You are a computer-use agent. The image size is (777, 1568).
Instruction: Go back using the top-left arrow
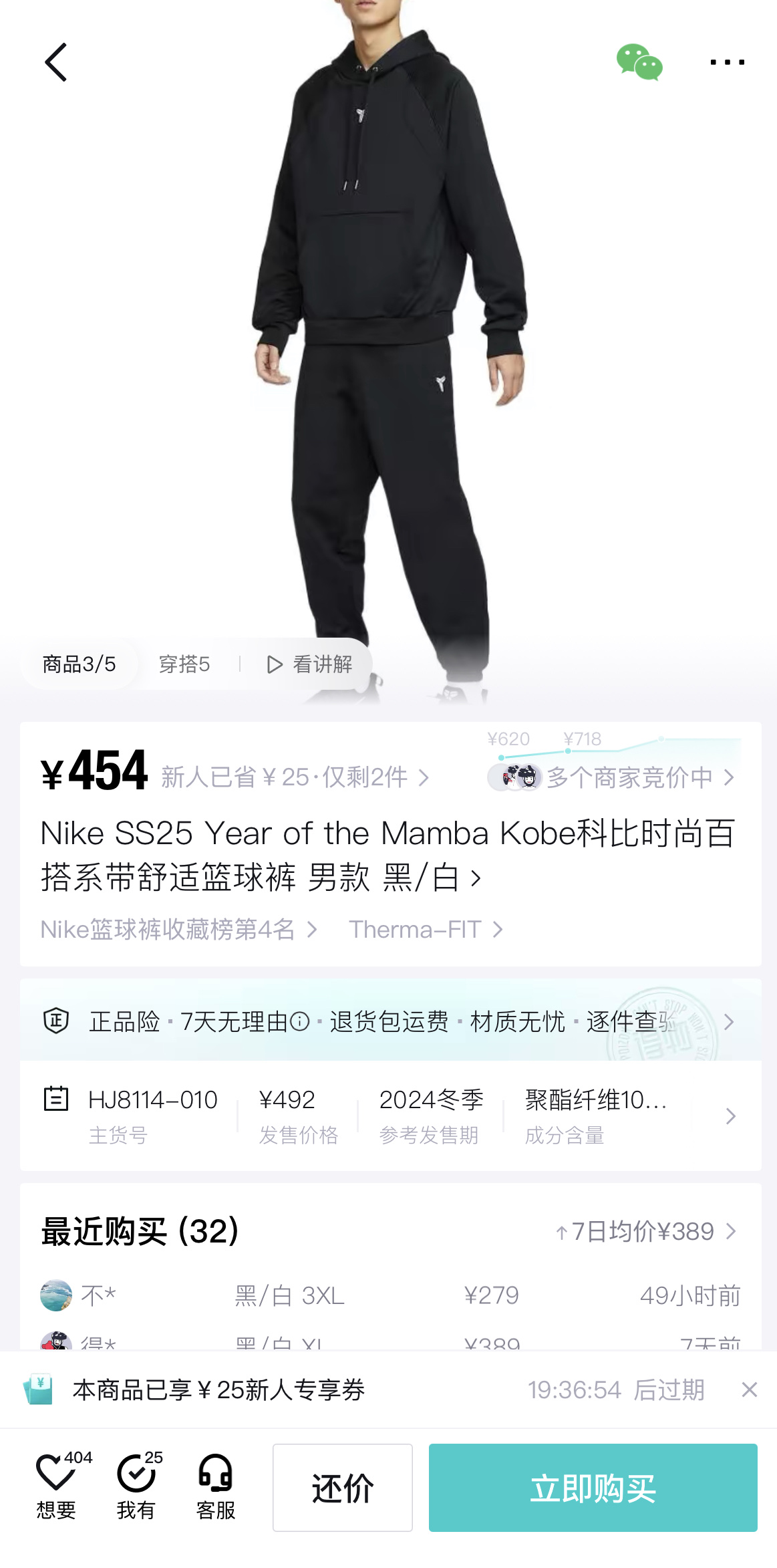[x=56, y=62]
